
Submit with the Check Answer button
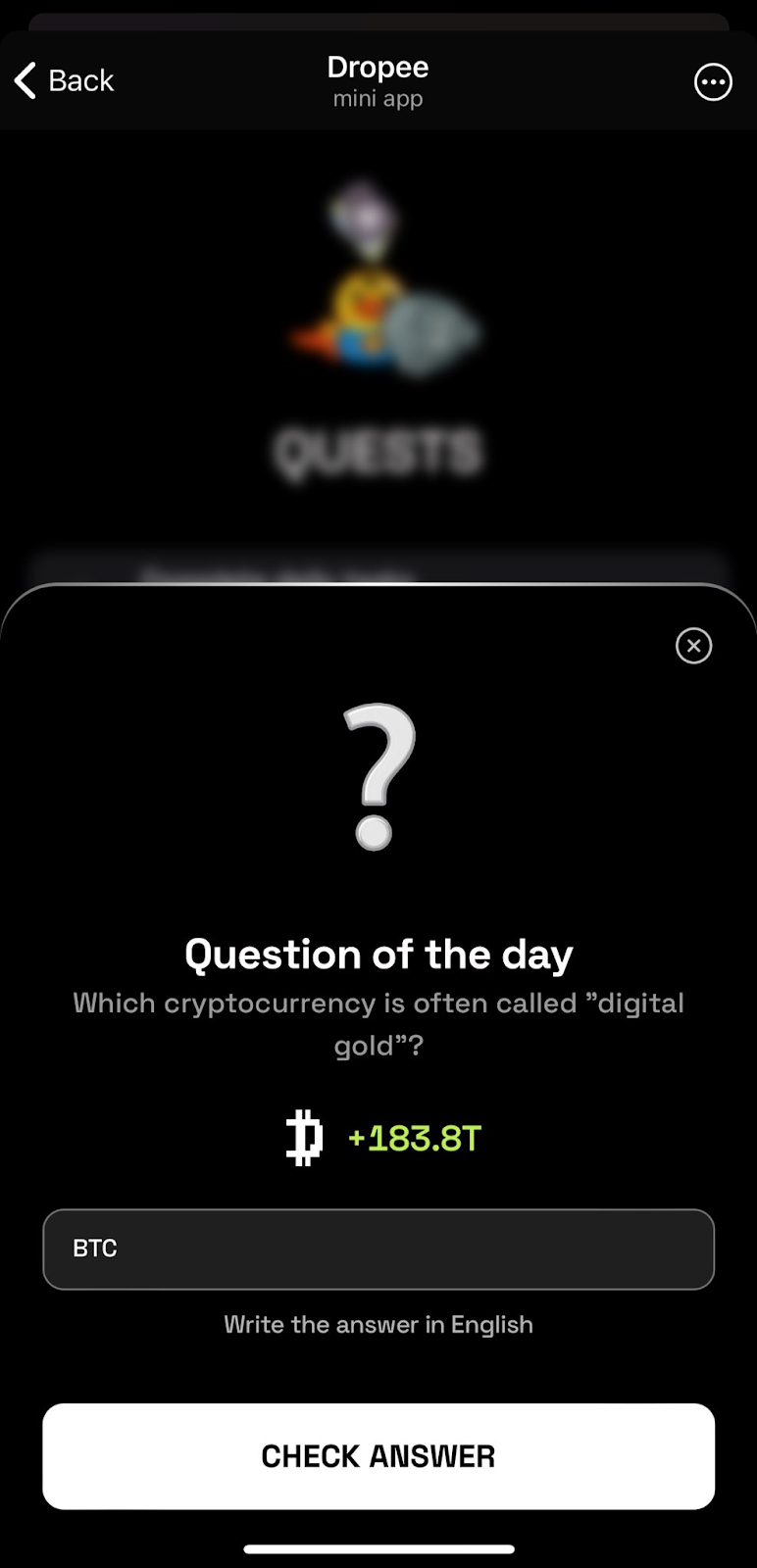pos(378,1456)
